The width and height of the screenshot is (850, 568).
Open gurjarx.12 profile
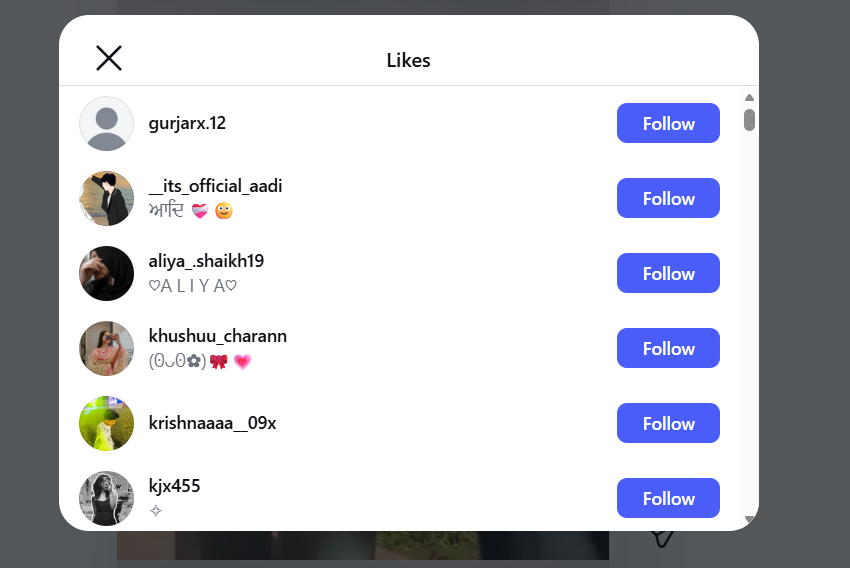pyautogui.click(x=187, y=124)
